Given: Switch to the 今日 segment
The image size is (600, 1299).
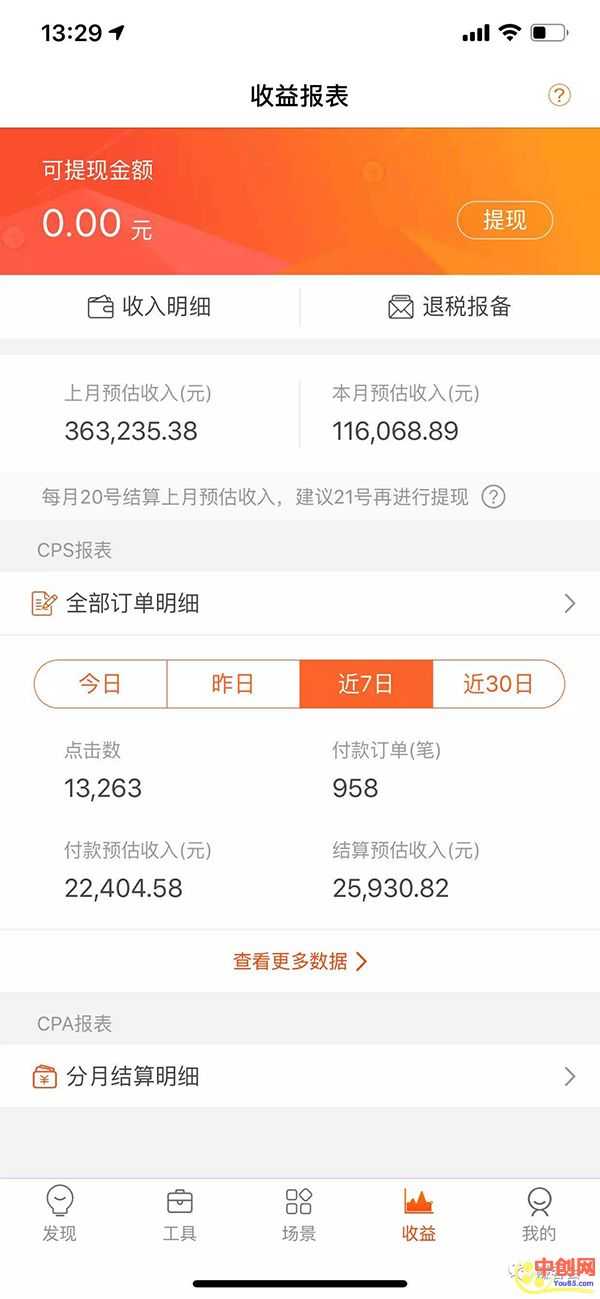Looking at the screenshot, I should click(100, 684).
